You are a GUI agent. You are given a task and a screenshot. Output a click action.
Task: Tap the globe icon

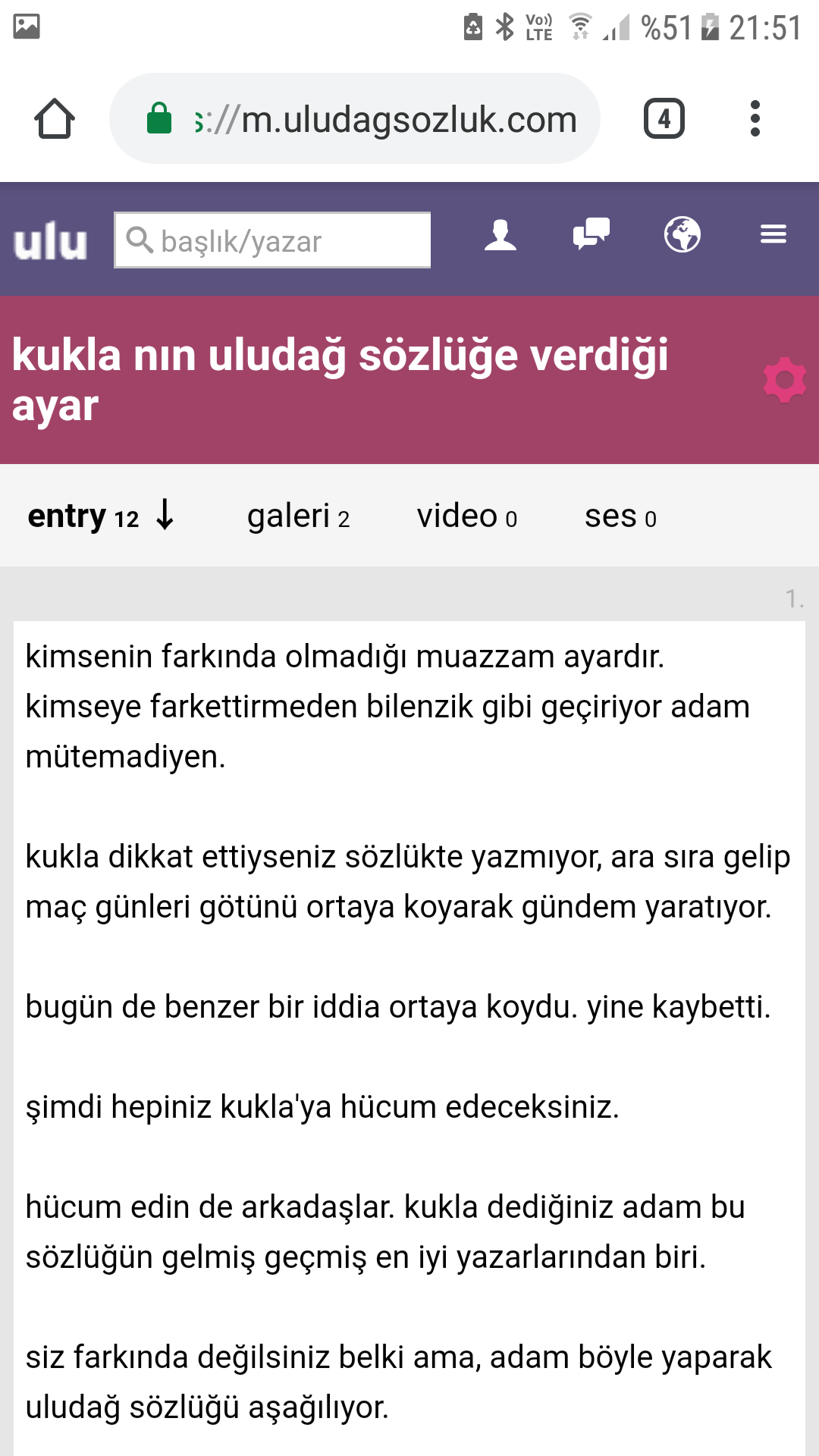point(682,234)
